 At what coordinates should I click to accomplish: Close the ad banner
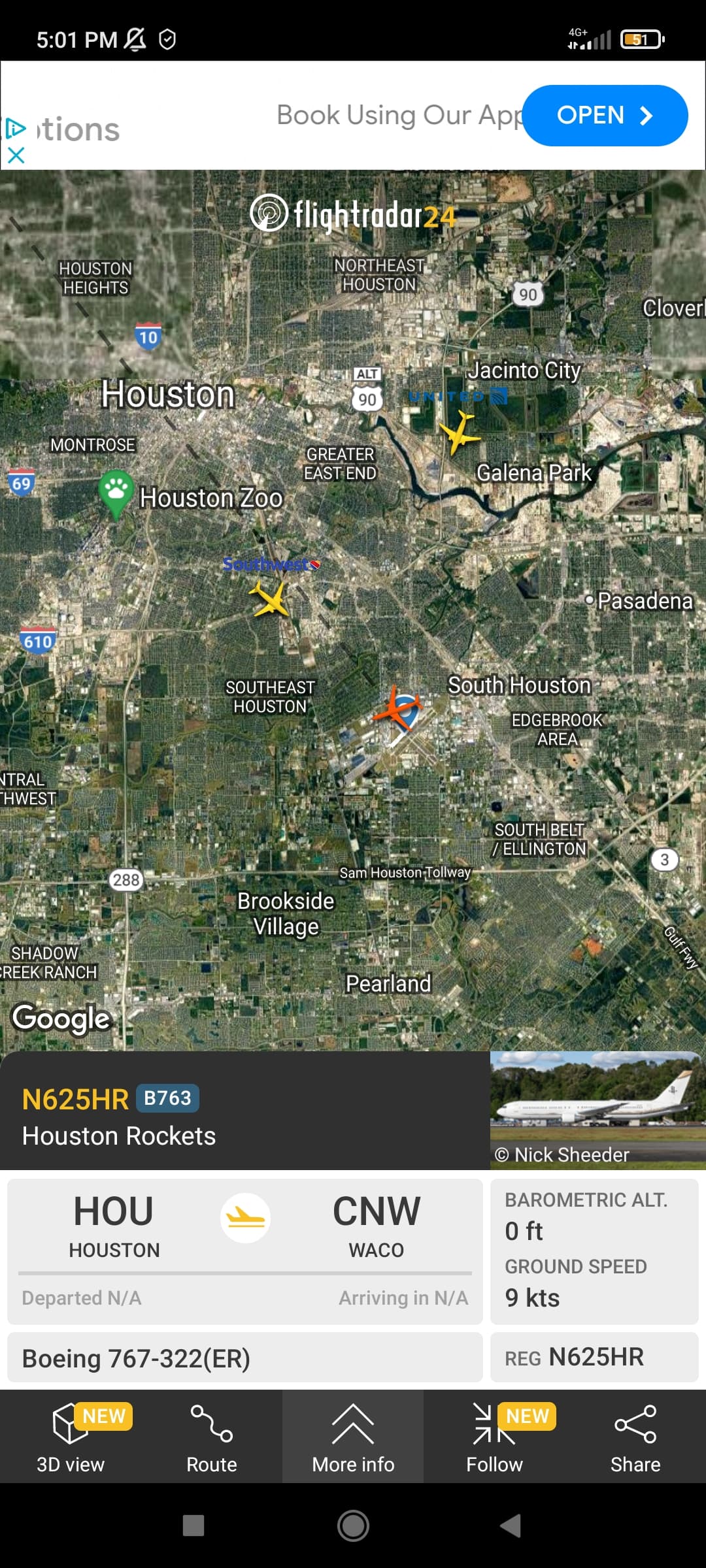click(x=16, y=155)
